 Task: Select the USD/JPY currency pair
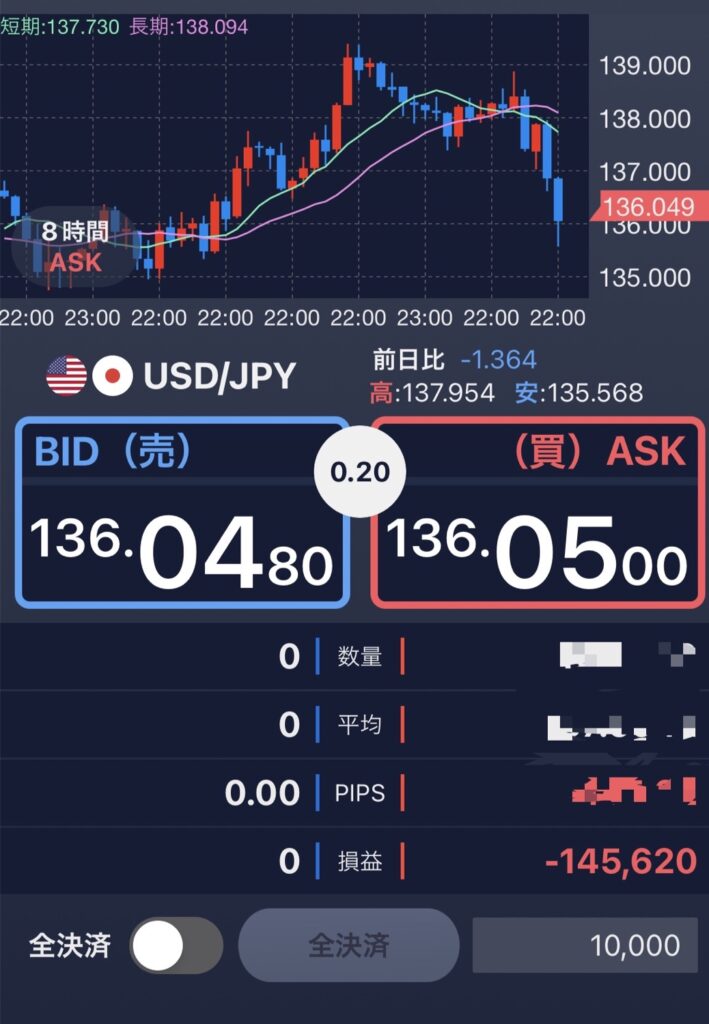point(172,376)
